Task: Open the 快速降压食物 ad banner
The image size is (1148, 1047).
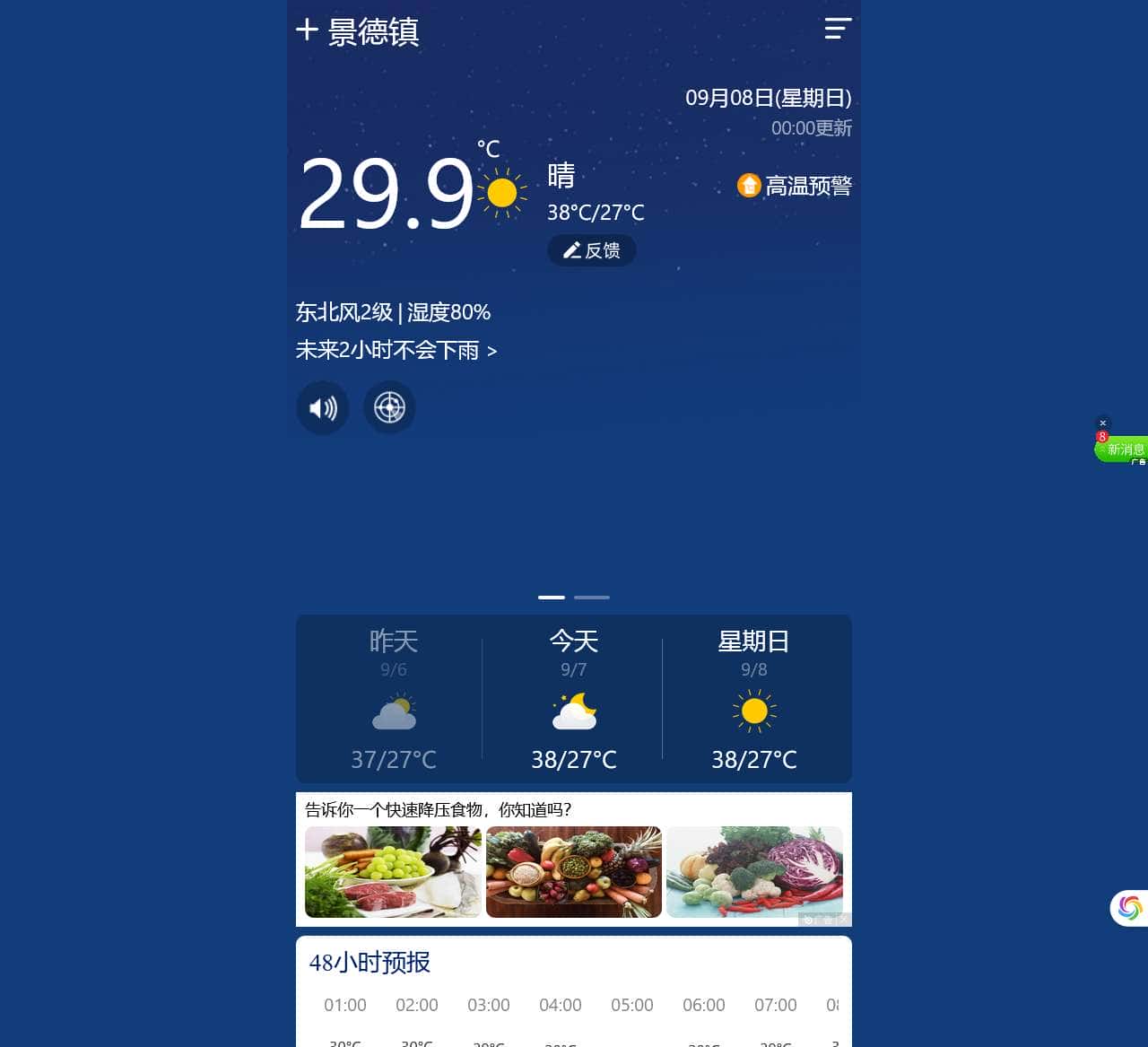Action: click(x=573, y=861)
